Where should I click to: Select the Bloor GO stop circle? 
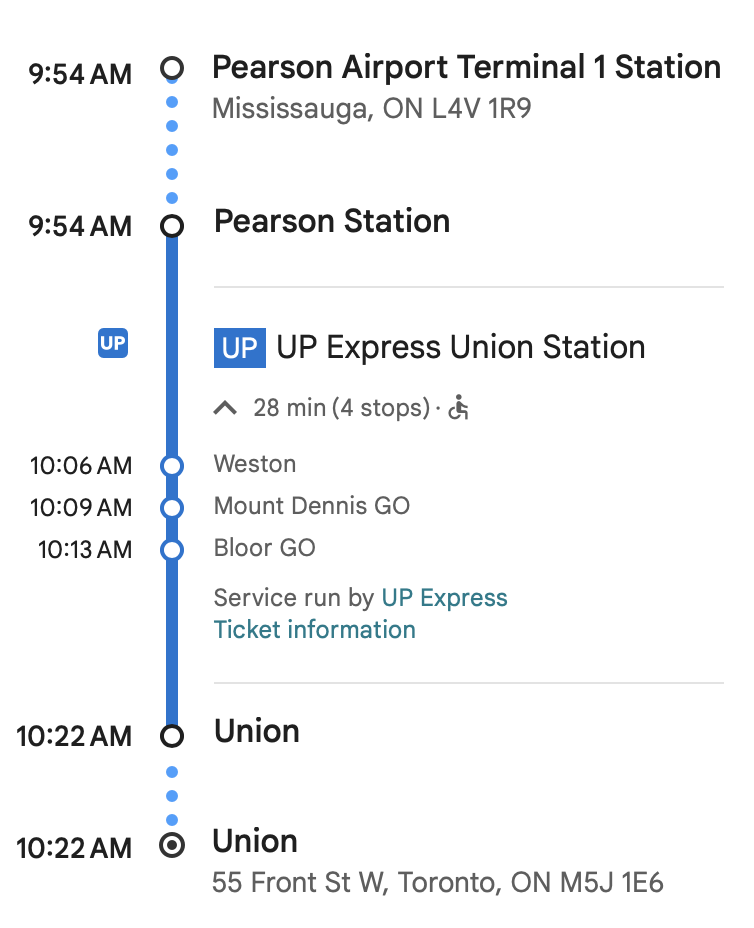tap(172, 549)
